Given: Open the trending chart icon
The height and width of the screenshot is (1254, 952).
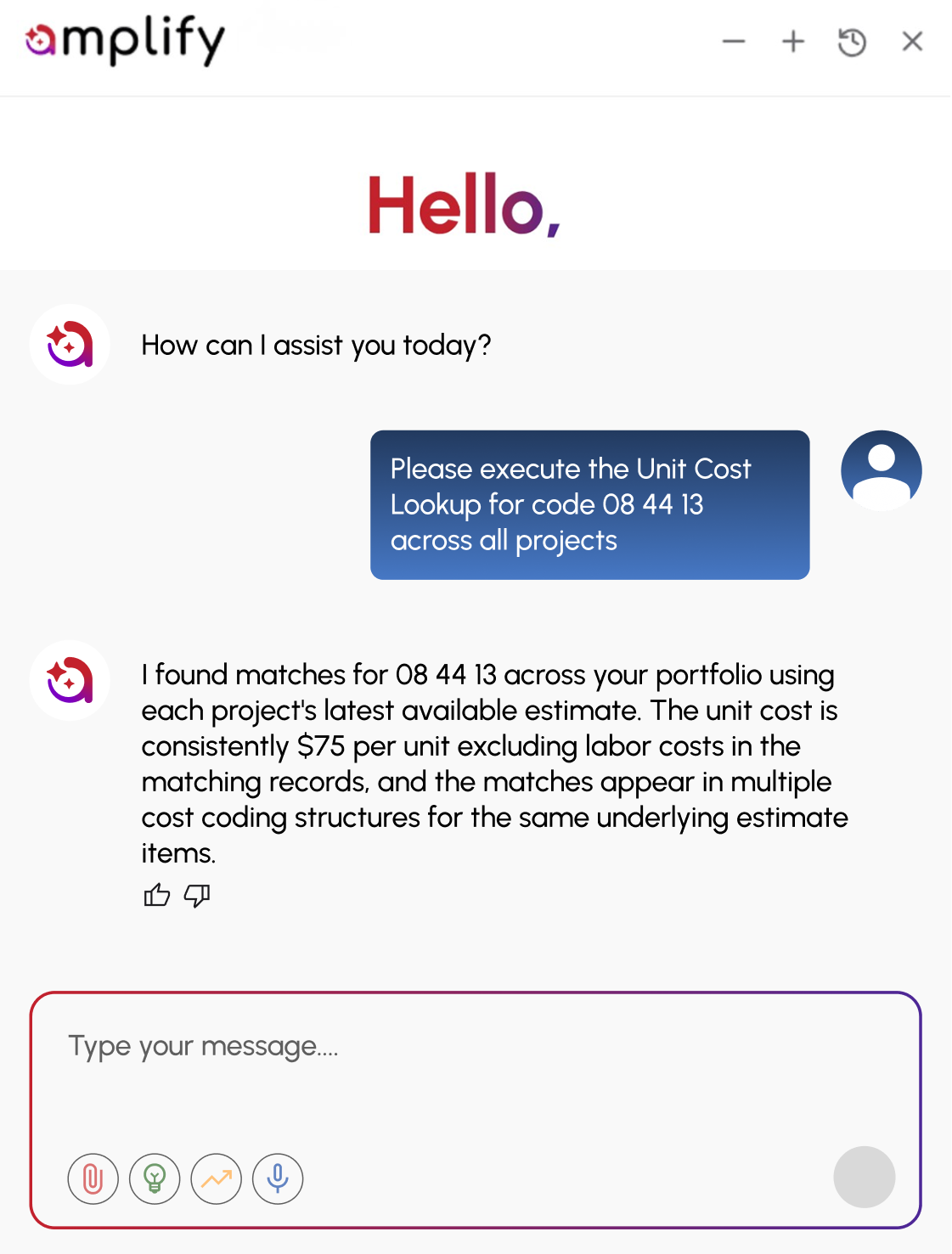Looking at the screenshot, I should coord(217,1178).
